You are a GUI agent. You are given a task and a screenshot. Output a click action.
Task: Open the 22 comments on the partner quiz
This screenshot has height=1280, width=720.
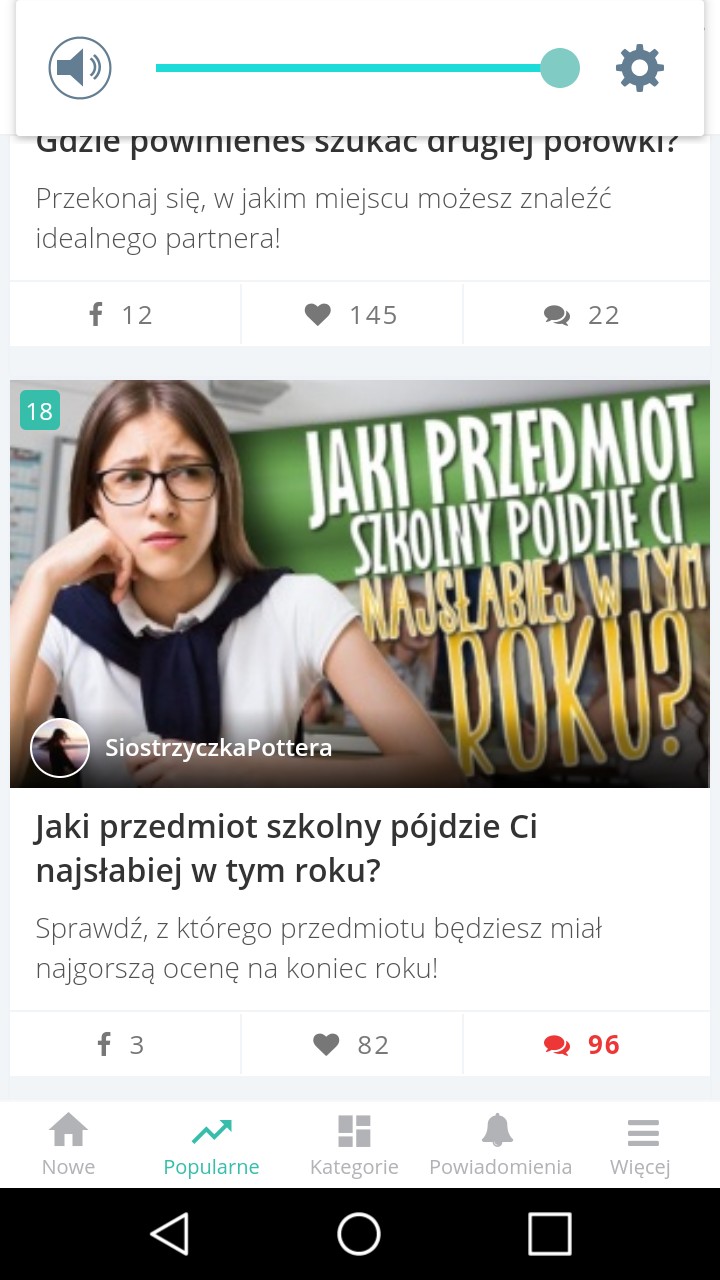click(584, 315)
